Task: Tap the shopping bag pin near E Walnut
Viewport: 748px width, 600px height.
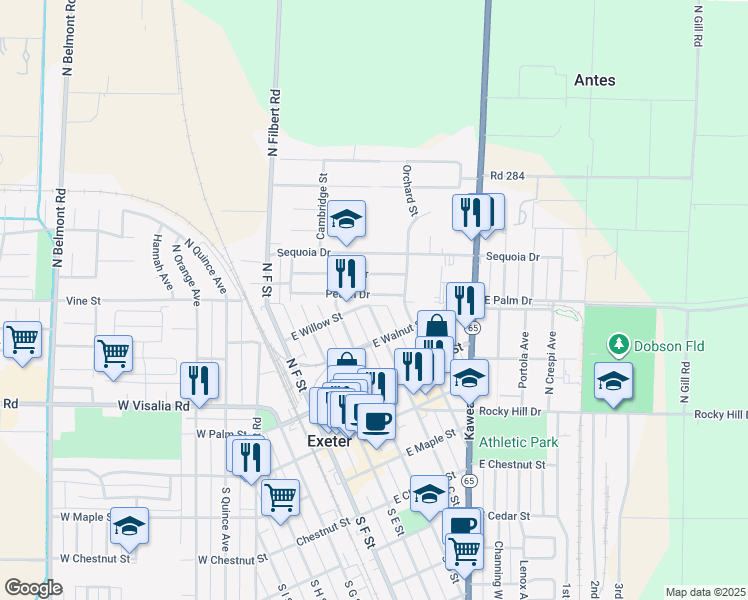Action: 436,327
